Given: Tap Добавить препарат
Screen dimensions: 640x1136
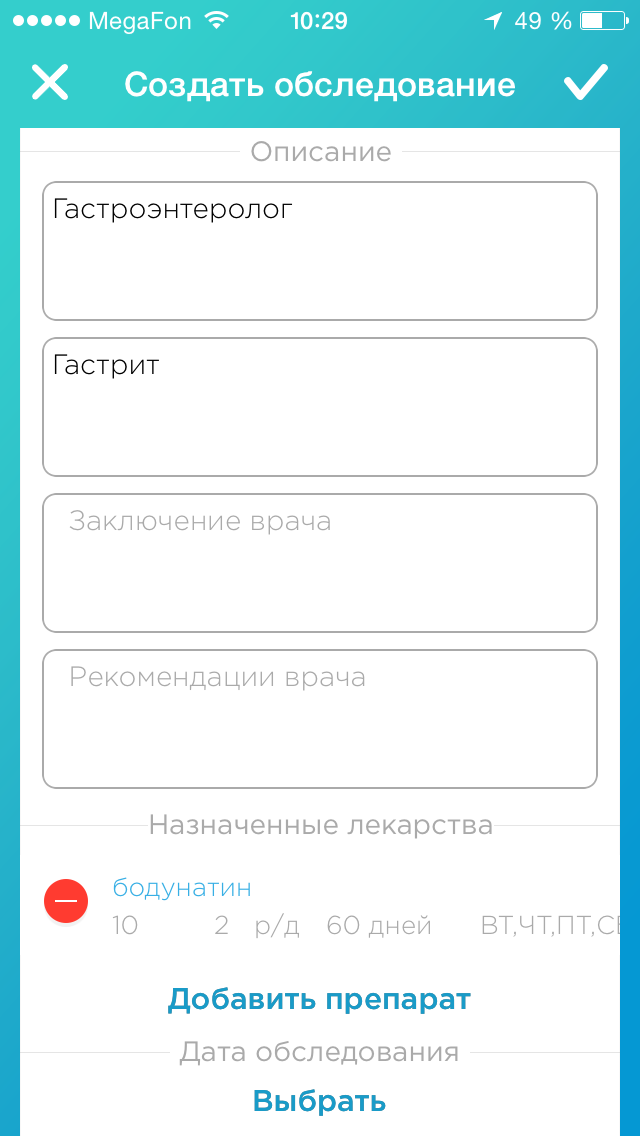Looking at the screenshot, I should pos(319,999).
